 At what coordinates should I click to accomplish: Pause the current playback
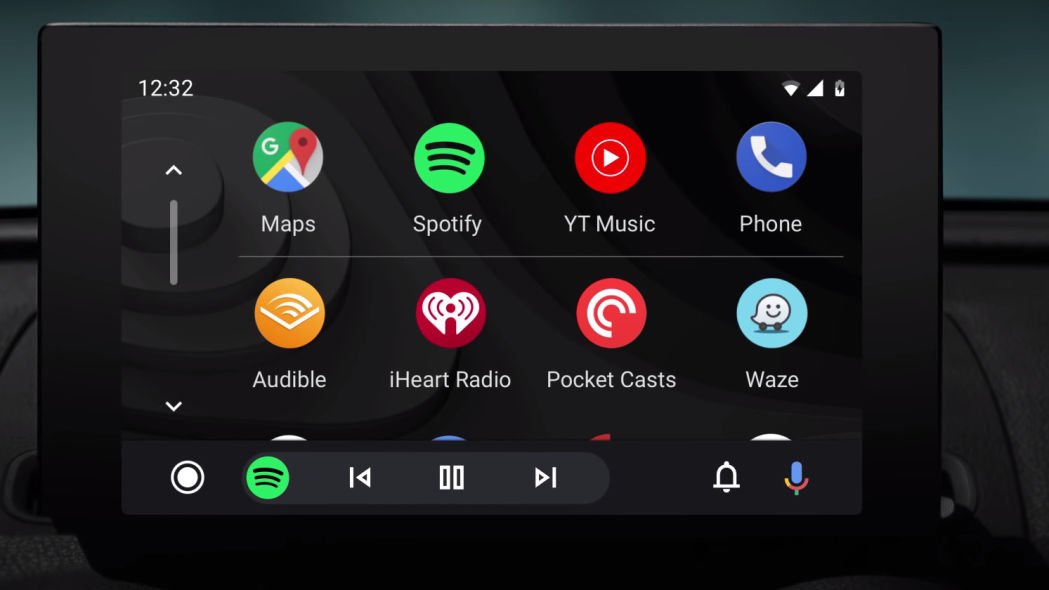click(x=452, y=478)
